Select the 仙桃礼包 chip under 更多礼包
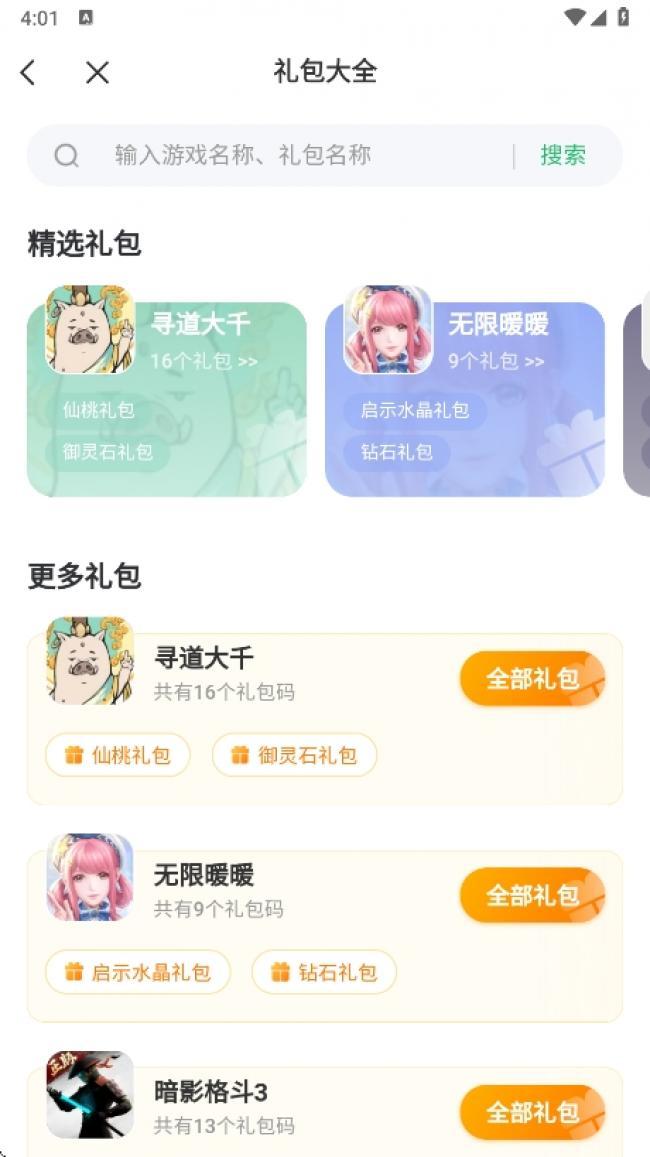This screenshot has height=1157, width=650. click(x=118, y=755)
